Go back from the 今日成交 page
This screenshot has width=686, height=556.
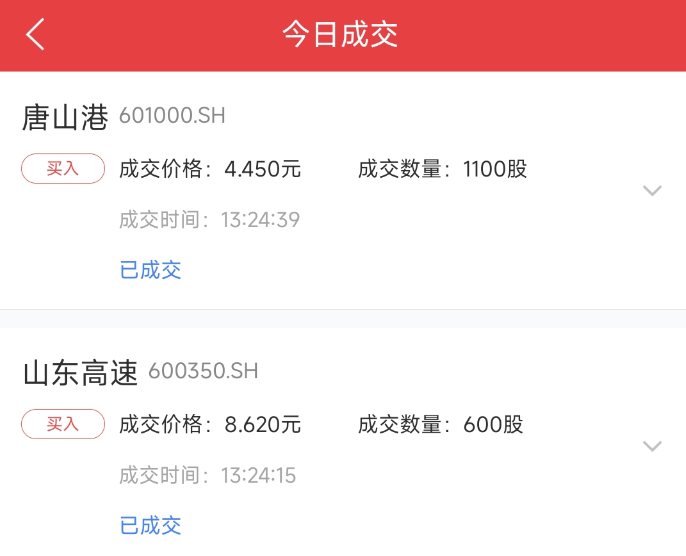35,34
